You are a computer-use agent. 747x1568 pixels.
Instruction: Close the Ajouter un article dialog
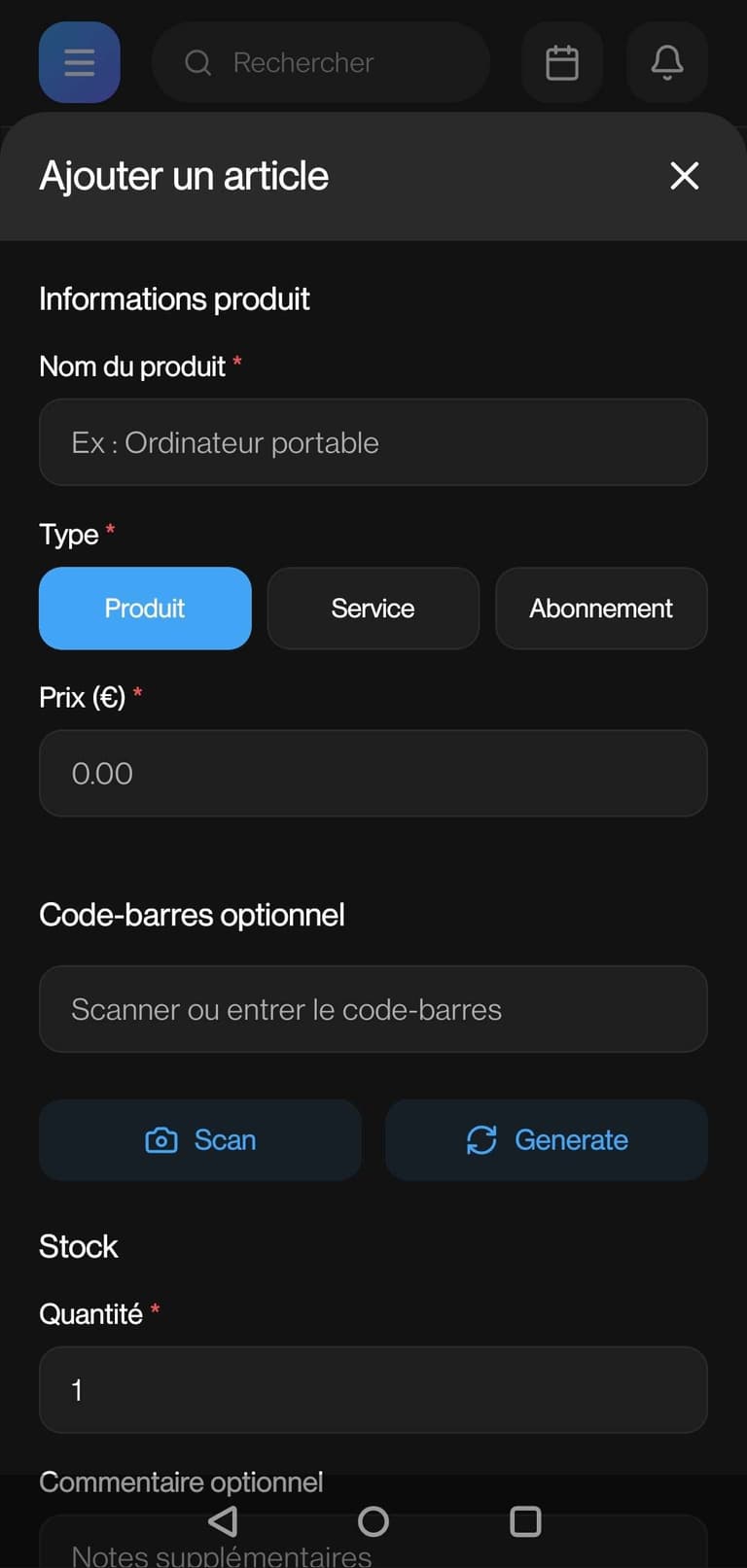point(685,176)
